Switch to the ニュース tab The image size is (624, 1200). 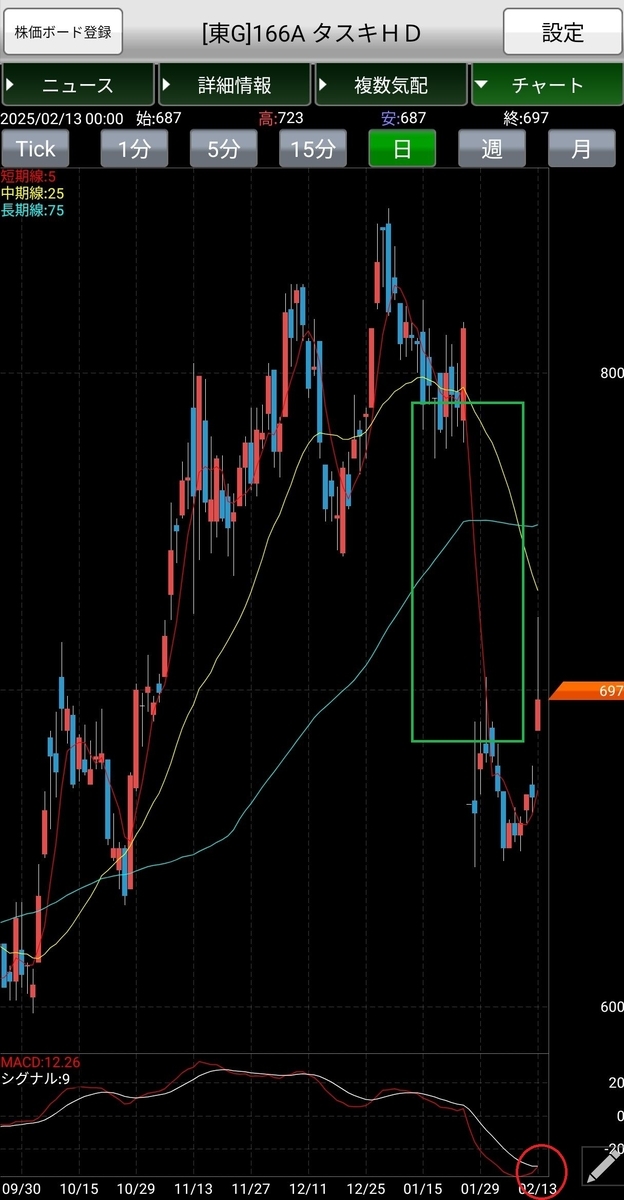coord(78,85)
